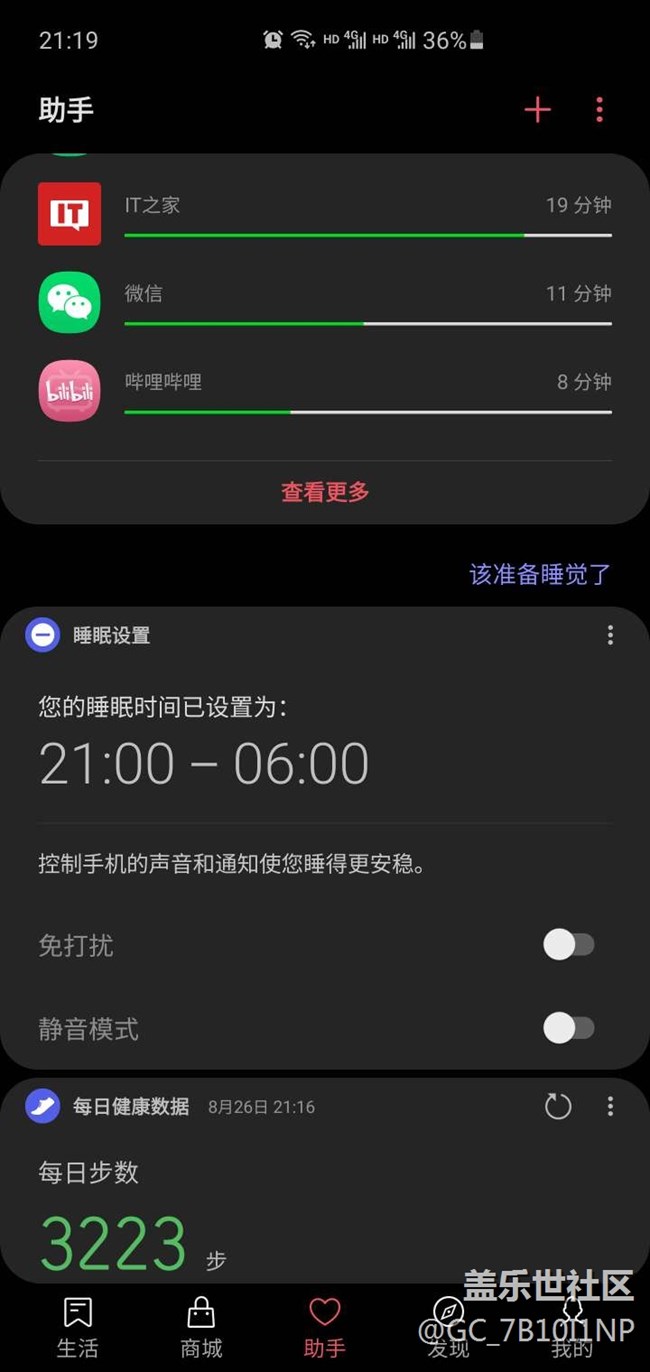
Task: Enable the 免打扰 switch
Action: (569, 944)
